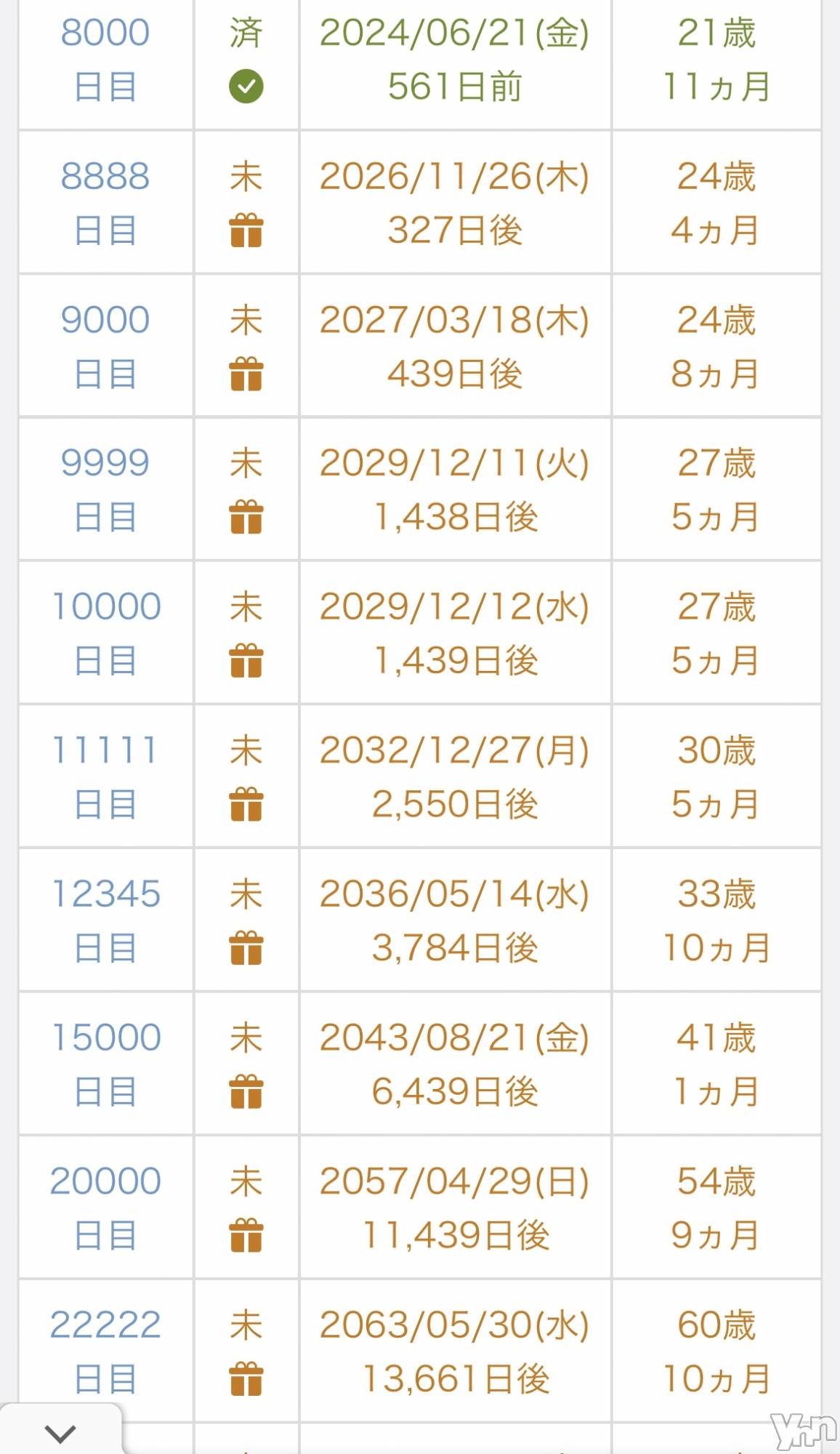Viewport: 840px width, 1454px height.
Task: Select the date 2026/11/26 for 8888日目
Action: click(456, 177)
